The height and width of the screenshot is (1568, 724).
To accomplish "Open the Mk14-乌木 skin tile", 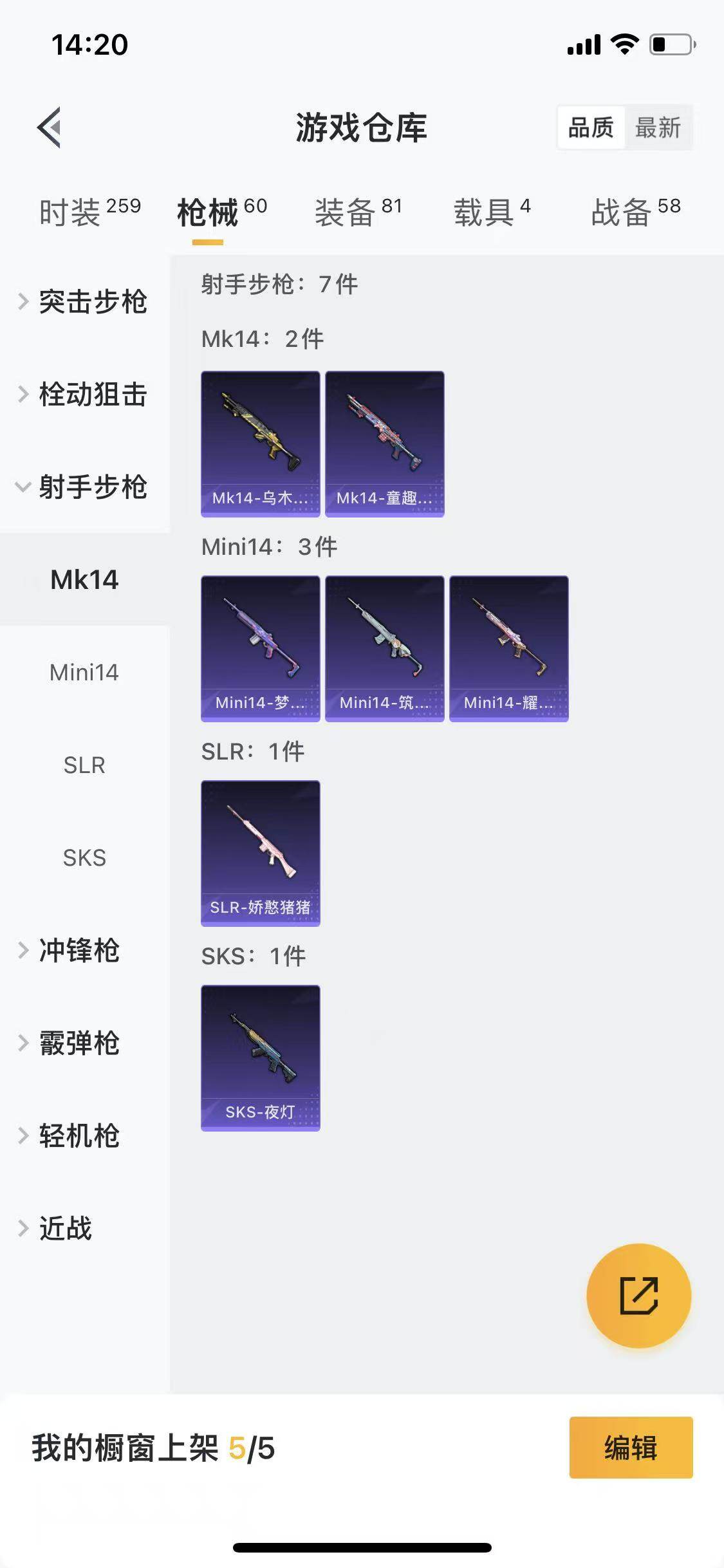I will [261, 443].
